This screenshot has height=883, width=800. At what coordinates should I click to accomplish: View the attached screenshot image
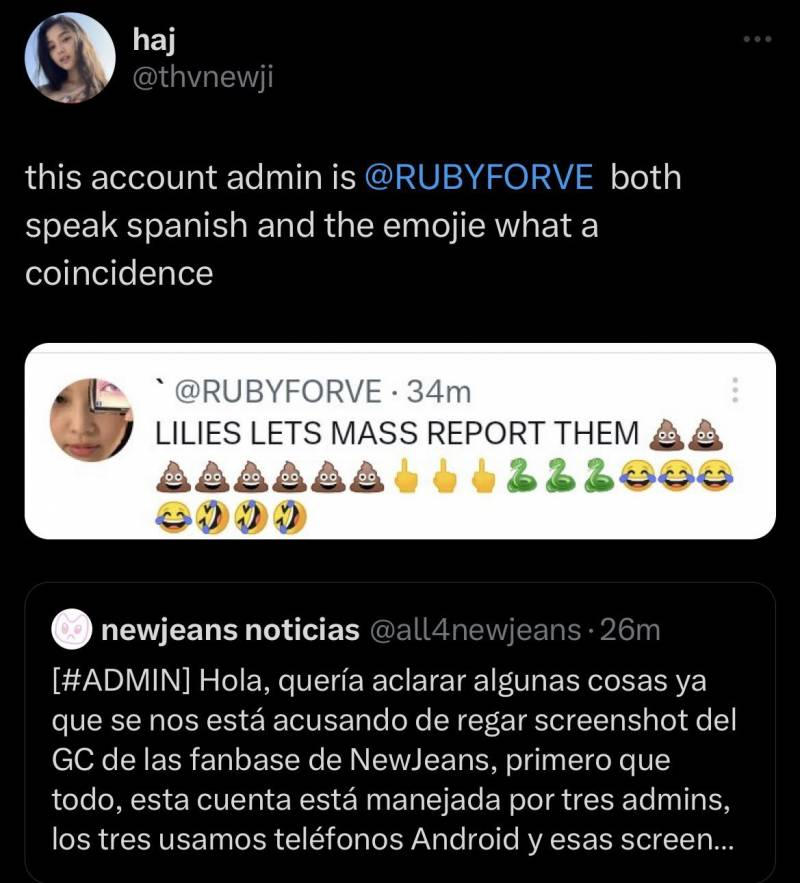400,442
